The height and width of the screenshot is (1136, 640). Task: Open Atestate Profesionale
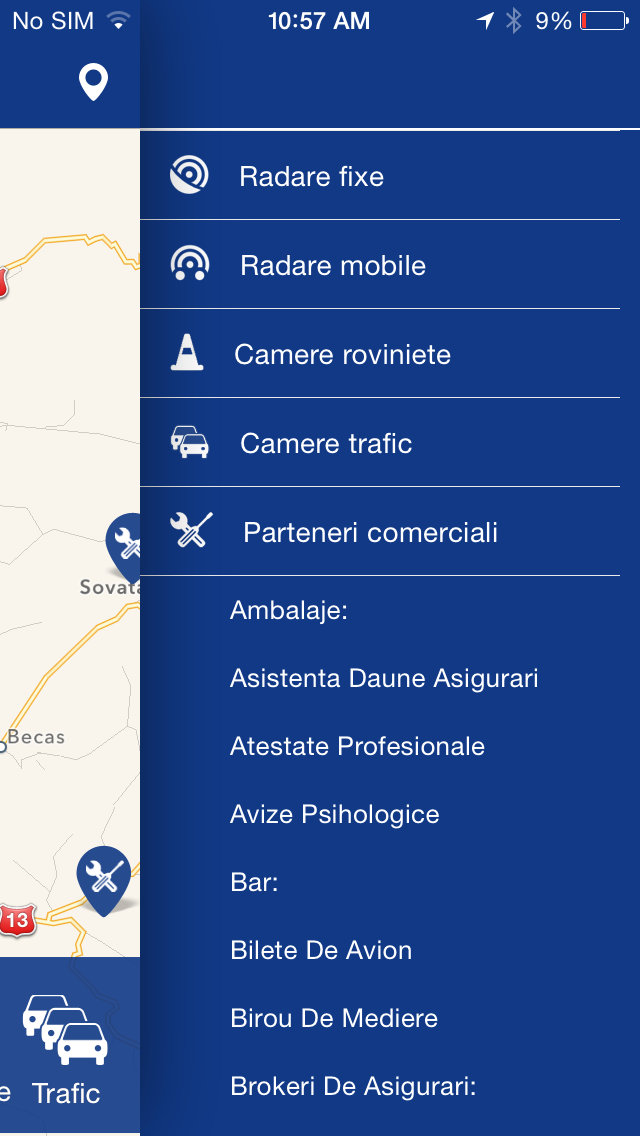(x=357, y=746)
